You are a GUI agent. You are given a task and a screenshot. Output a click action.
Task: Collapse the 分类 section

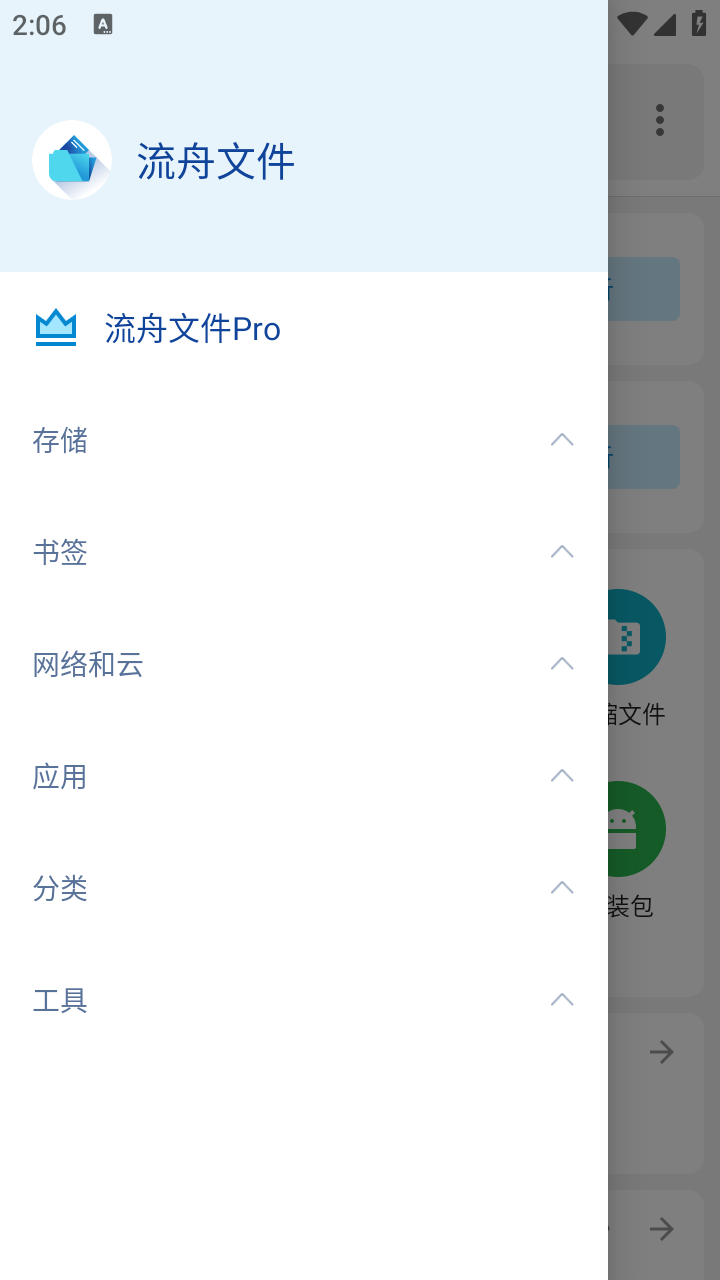(562, 888)
